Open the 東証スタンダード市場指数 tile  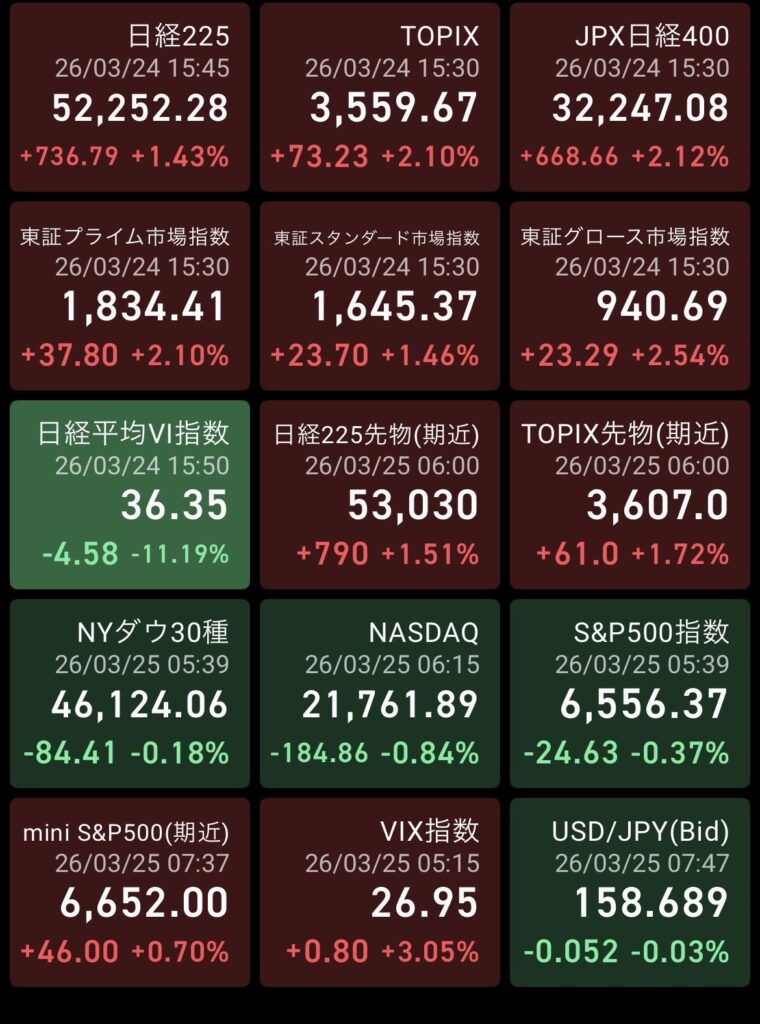(379, 296)
